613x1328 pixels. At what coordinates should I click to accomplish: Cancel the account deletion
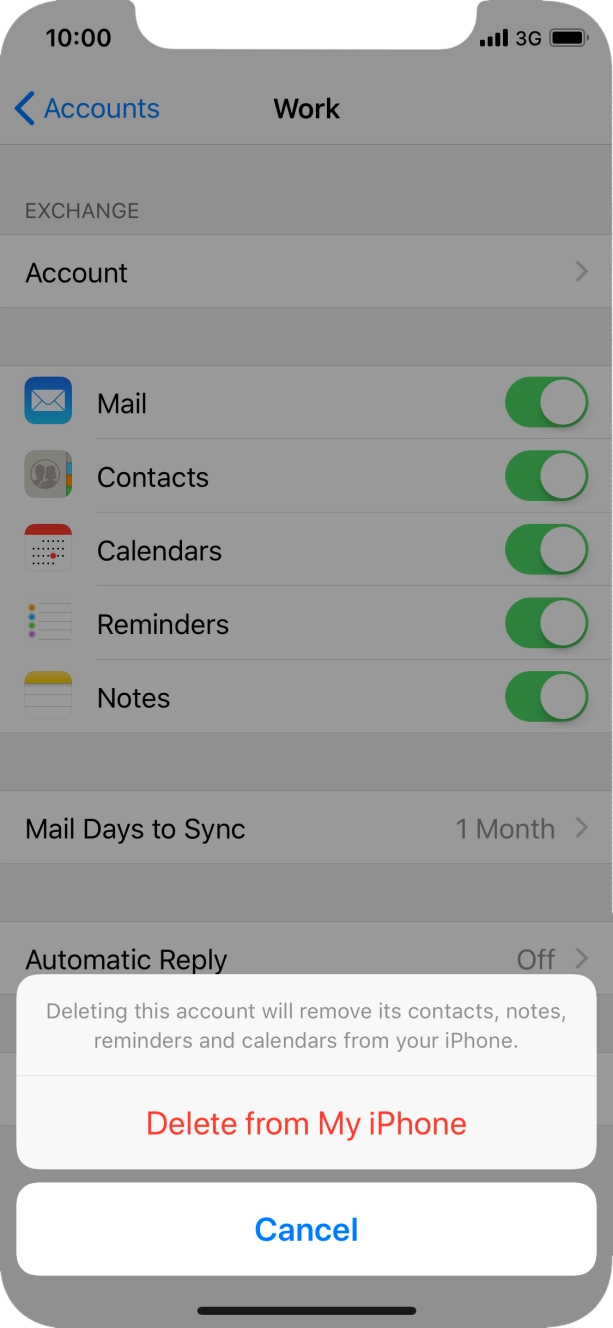(306, 1229)
